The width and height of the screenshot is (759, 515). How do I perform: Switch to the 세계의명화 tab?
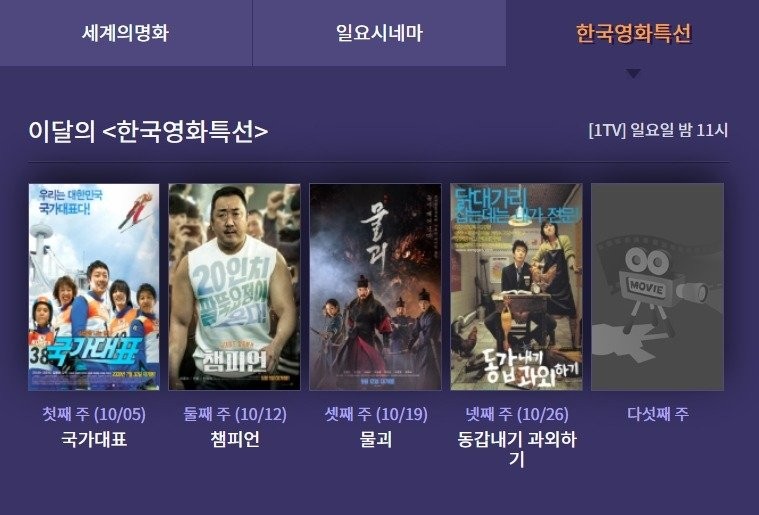125,33
